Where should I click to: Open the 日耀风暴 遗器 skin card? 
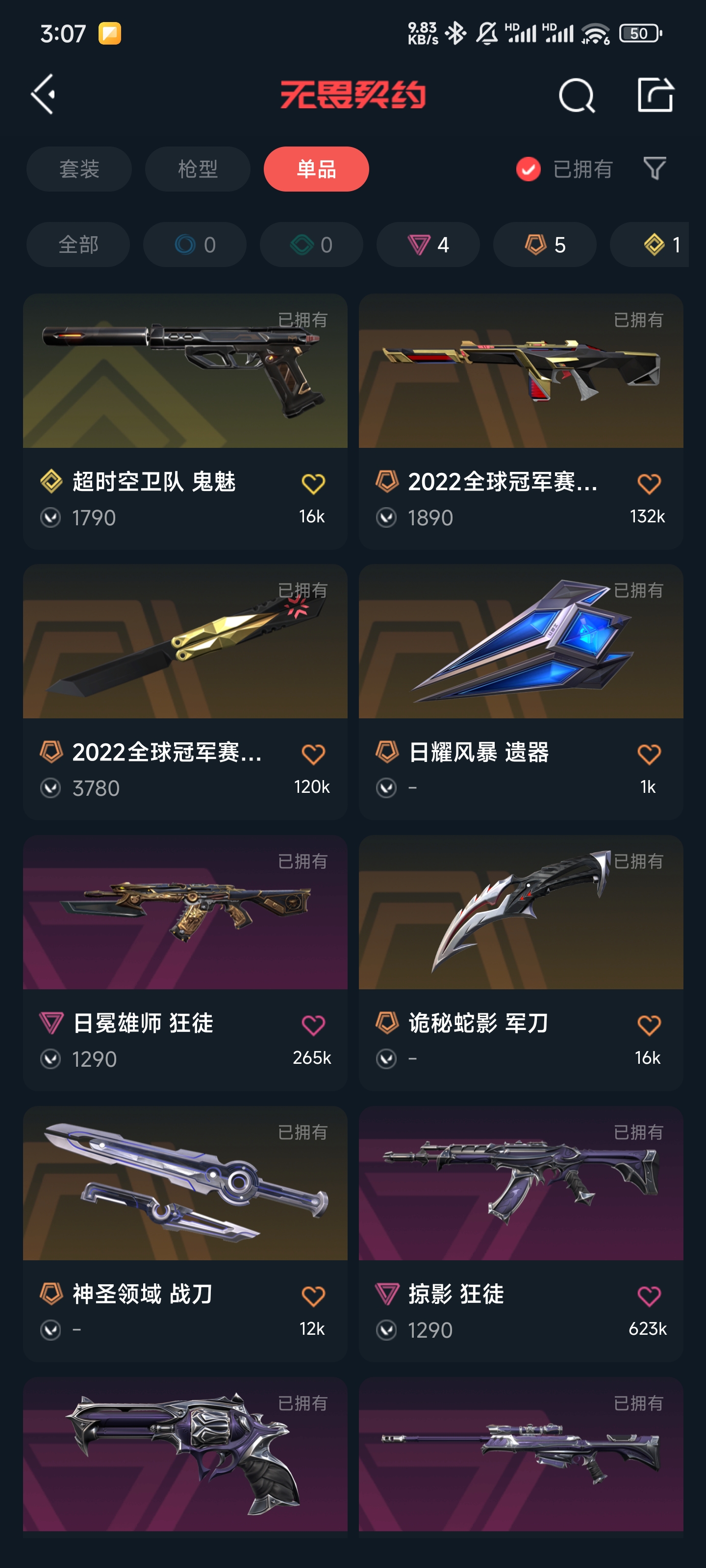(521, 691)
